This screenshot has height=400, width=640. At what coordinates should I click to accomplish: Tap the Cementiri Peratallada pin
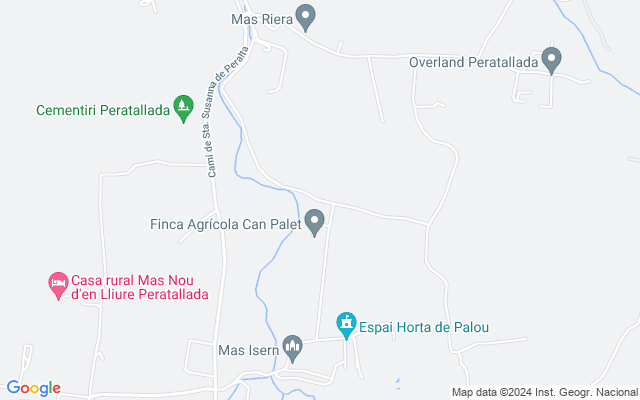click(x=183, y=106)
